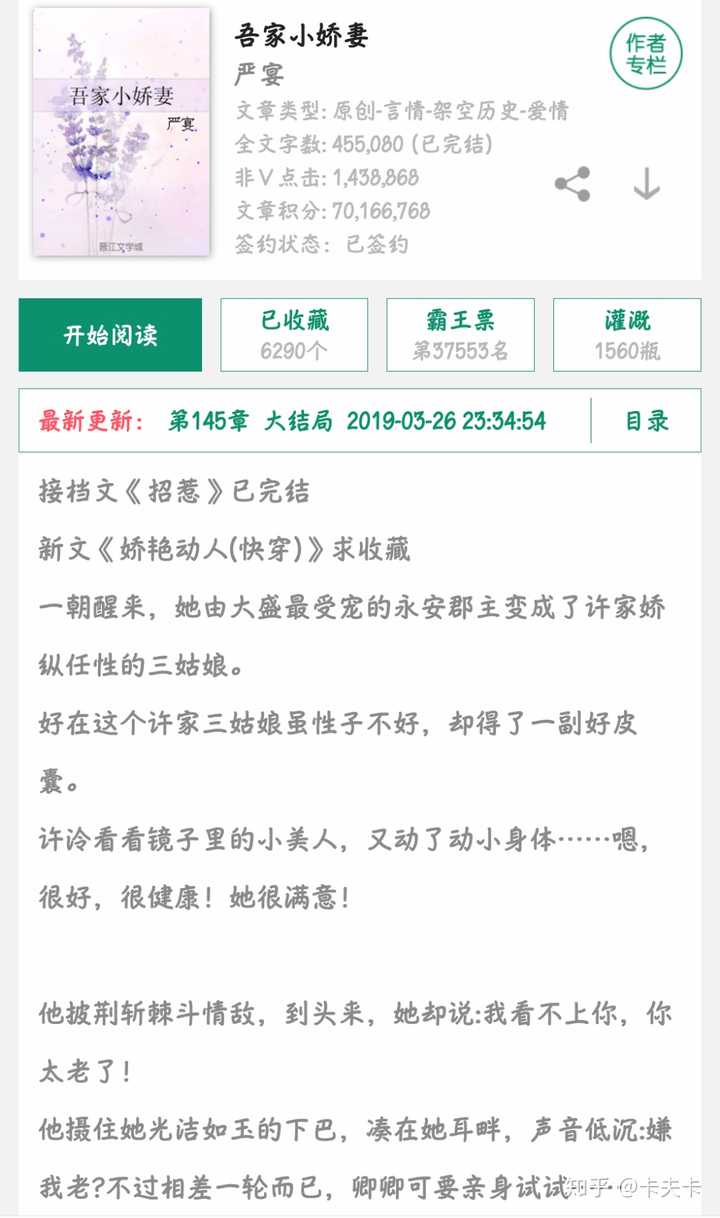Tap 开始阅读 to start reading

110,335
